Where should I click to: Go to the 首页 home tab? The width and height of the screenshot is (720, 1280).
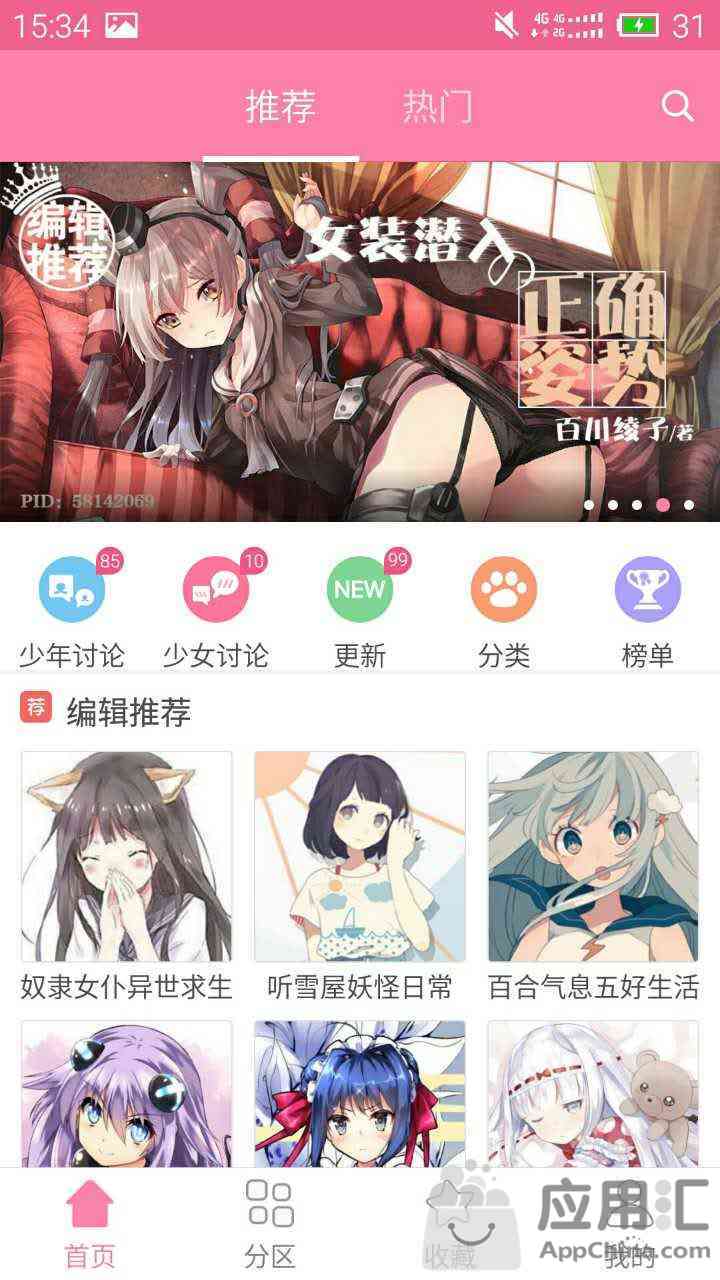coord(90,1224)
